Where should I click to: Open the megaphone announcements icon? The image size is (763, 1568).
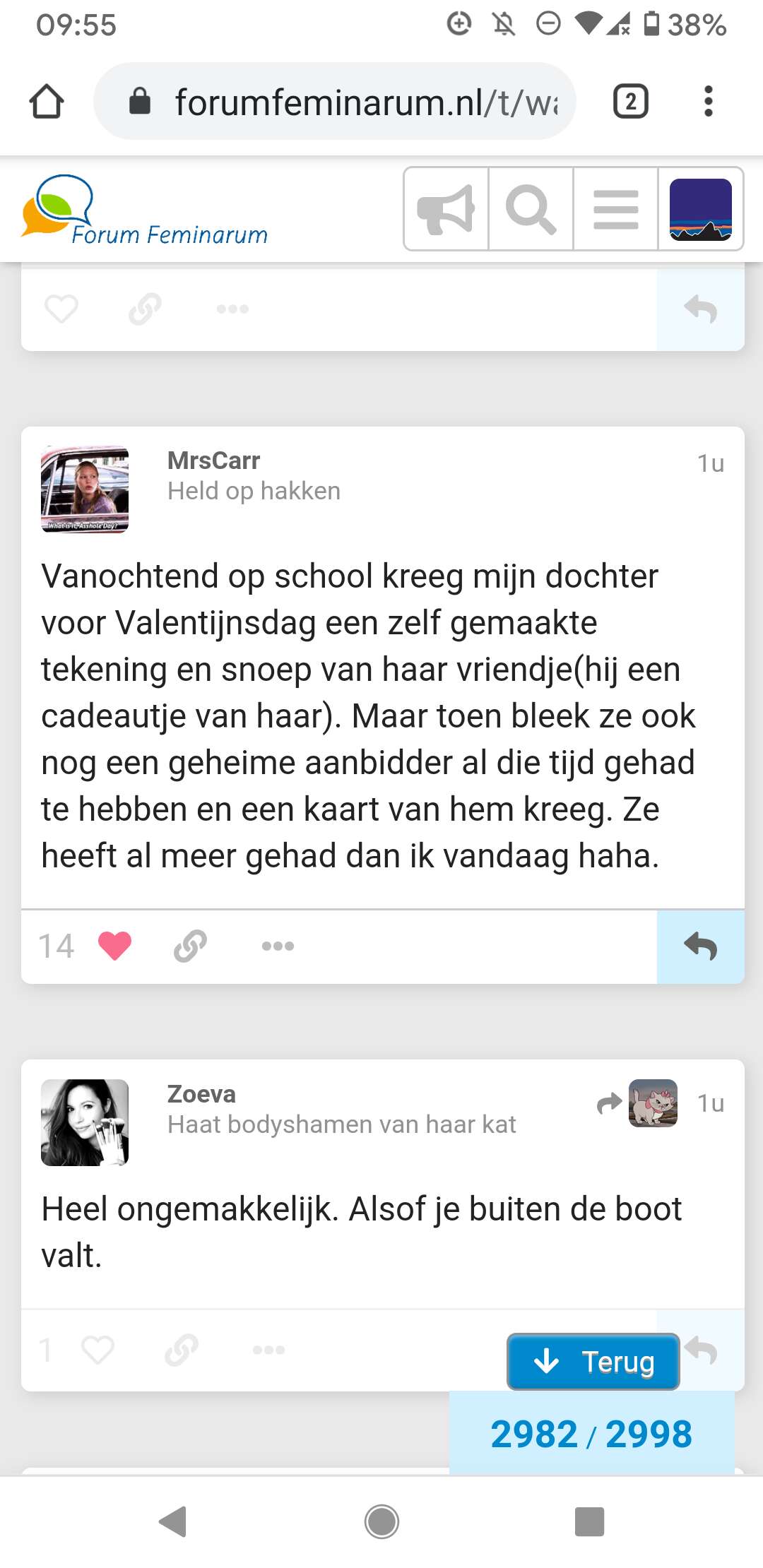pos(446,209)
